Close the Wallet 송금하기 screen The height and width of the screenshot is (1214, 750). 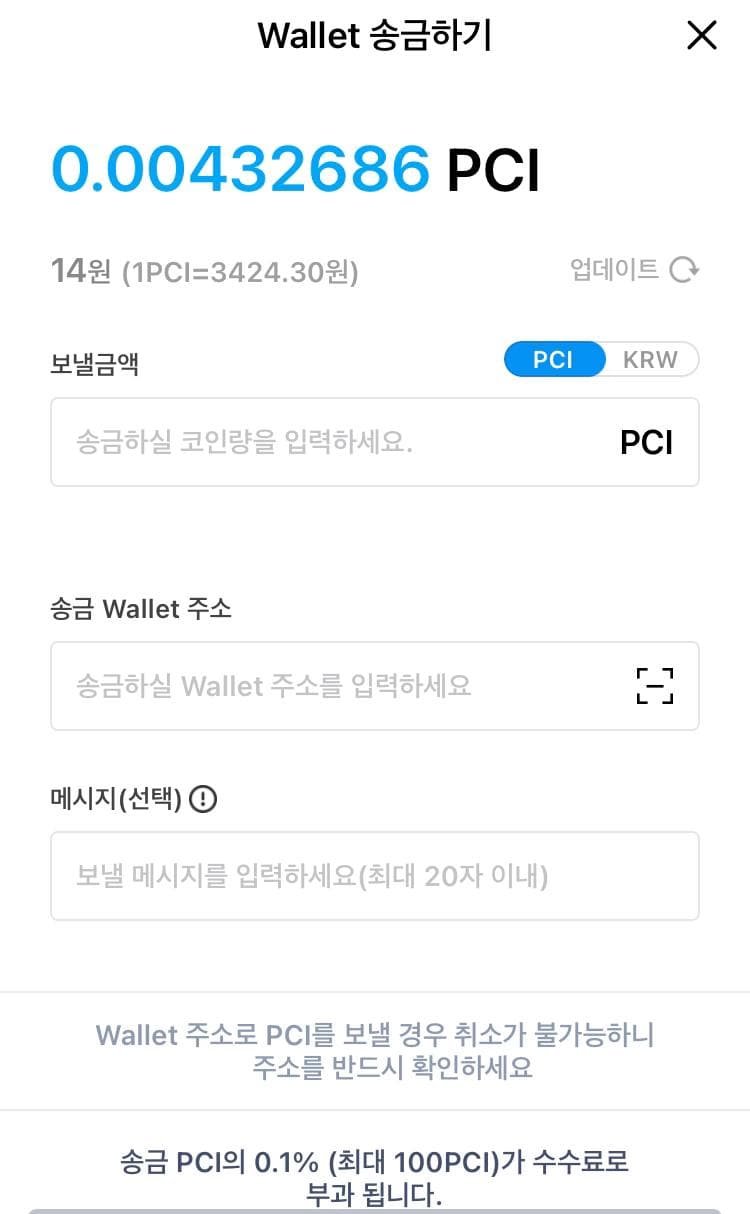702,36
